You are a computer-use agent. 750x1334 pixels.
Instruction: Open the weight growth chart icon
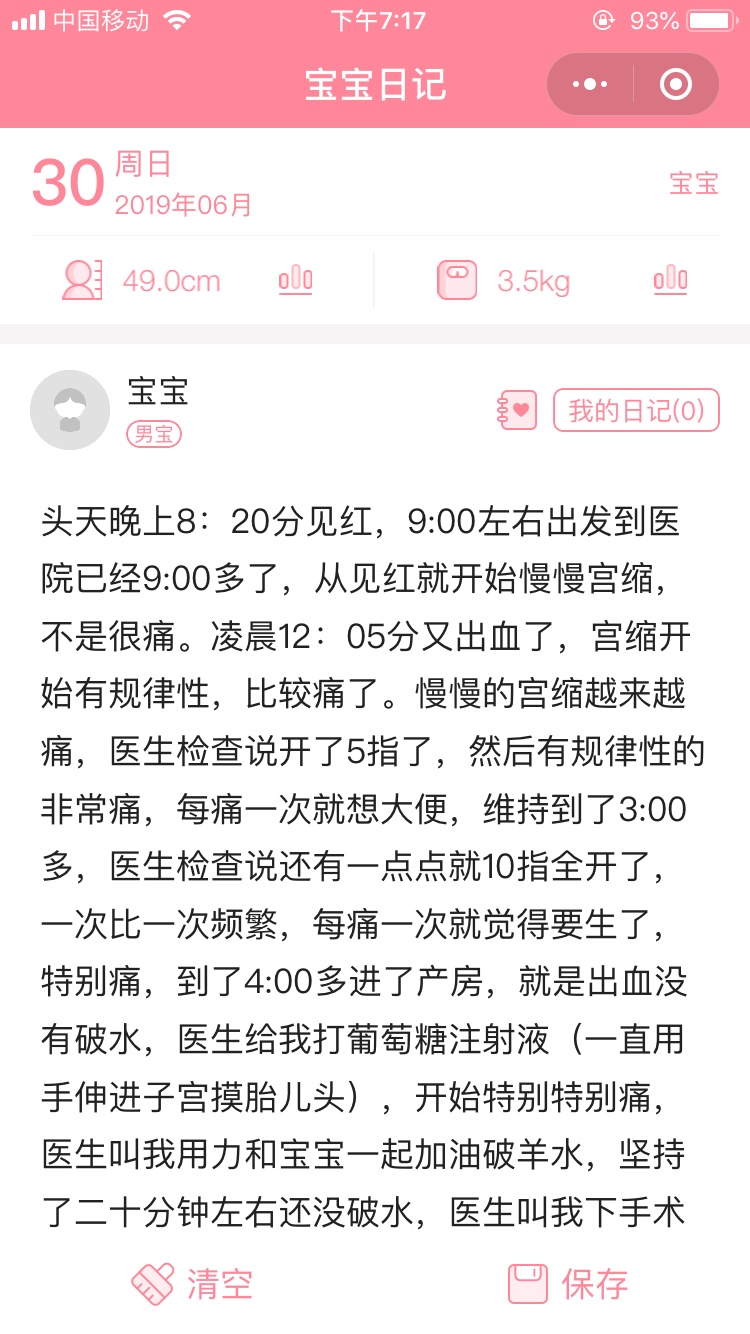pos(670,280)
